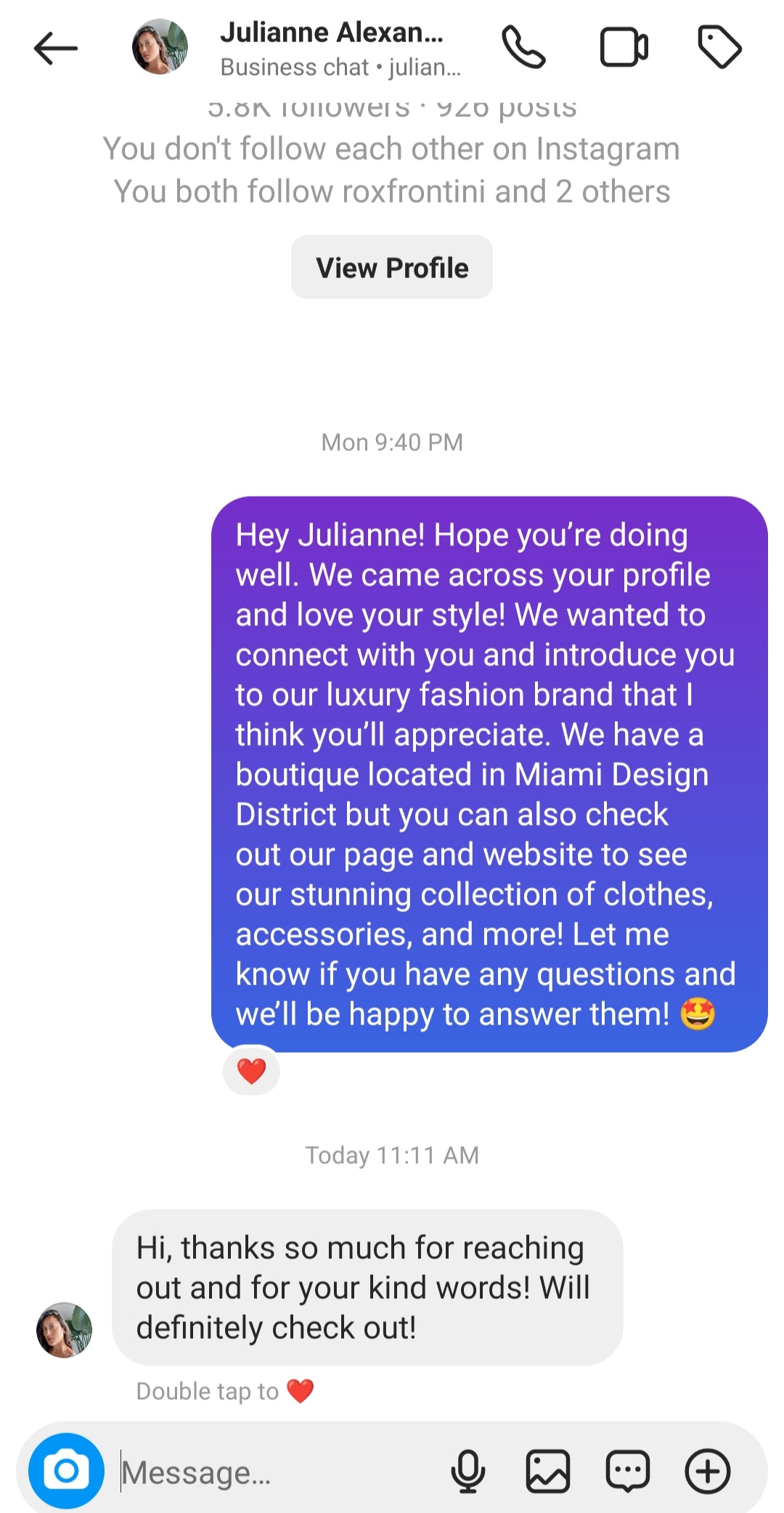Open the camera to send a photo
This screenshot has width=784, height=1513.
coord(66,1472)
